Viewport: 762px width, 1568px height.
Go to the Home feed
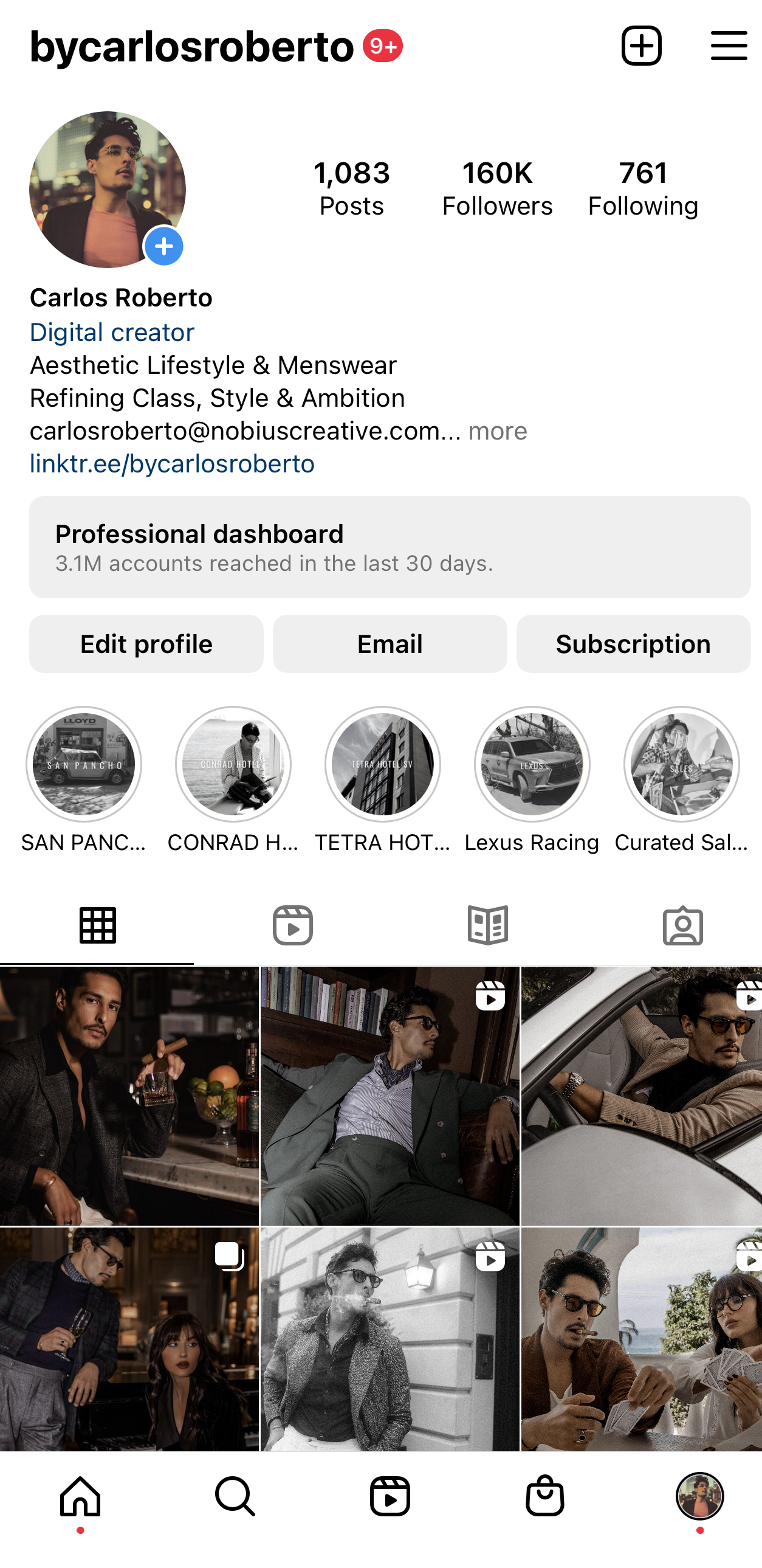80,1496
